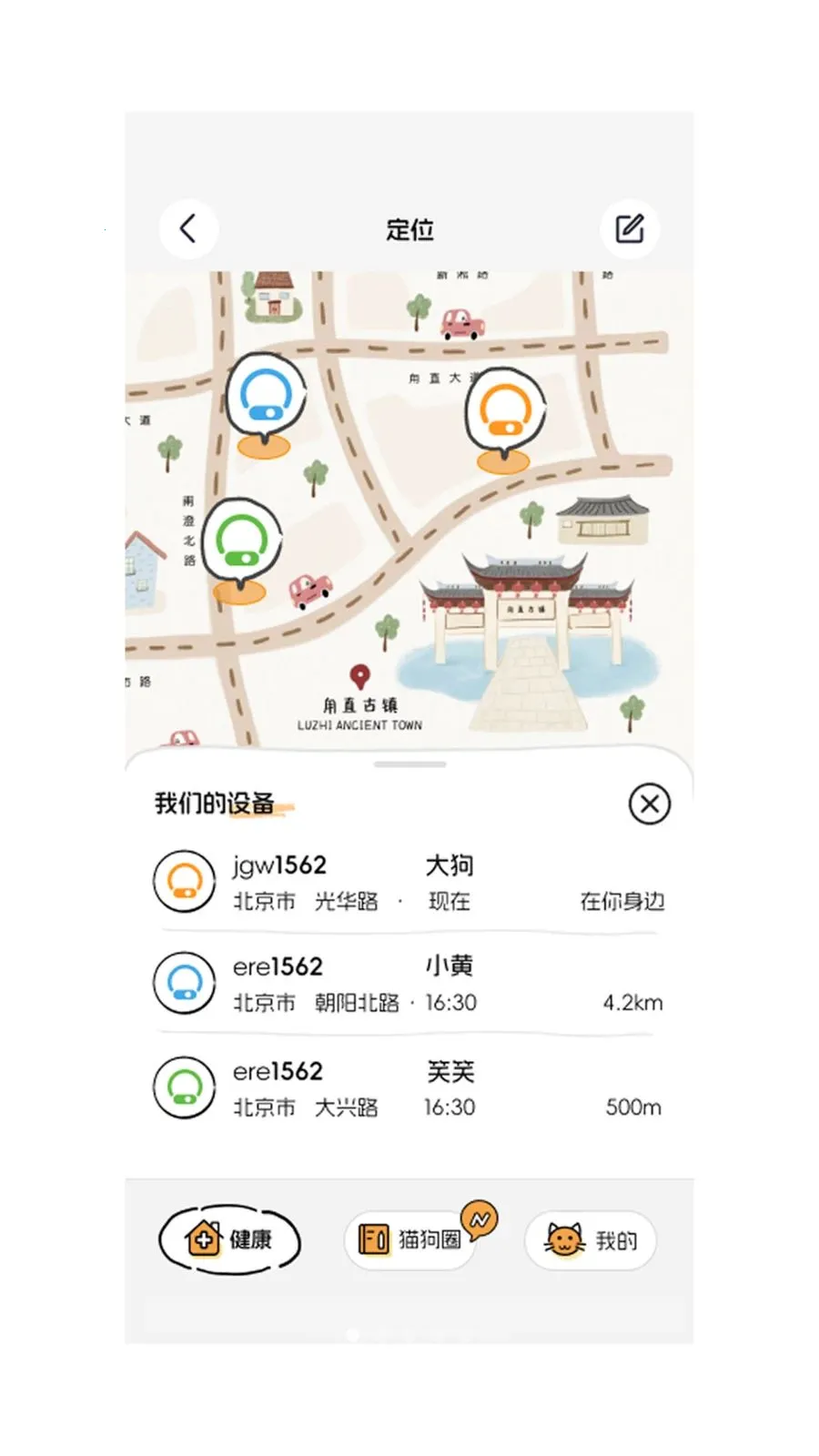This screenshot has width=819, height=1456.
Task: Go back using the left arrow
Action: pos(188,228)
